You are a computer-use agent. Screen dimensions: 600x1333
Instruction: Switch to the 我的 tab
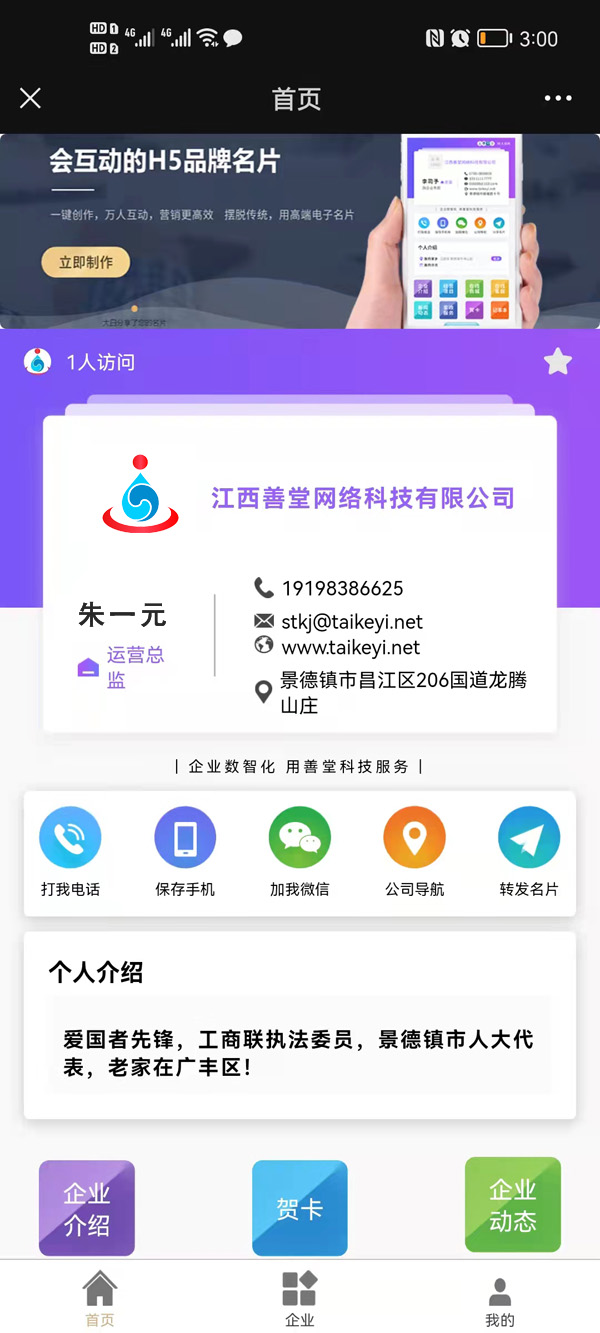coord(500,1298)
